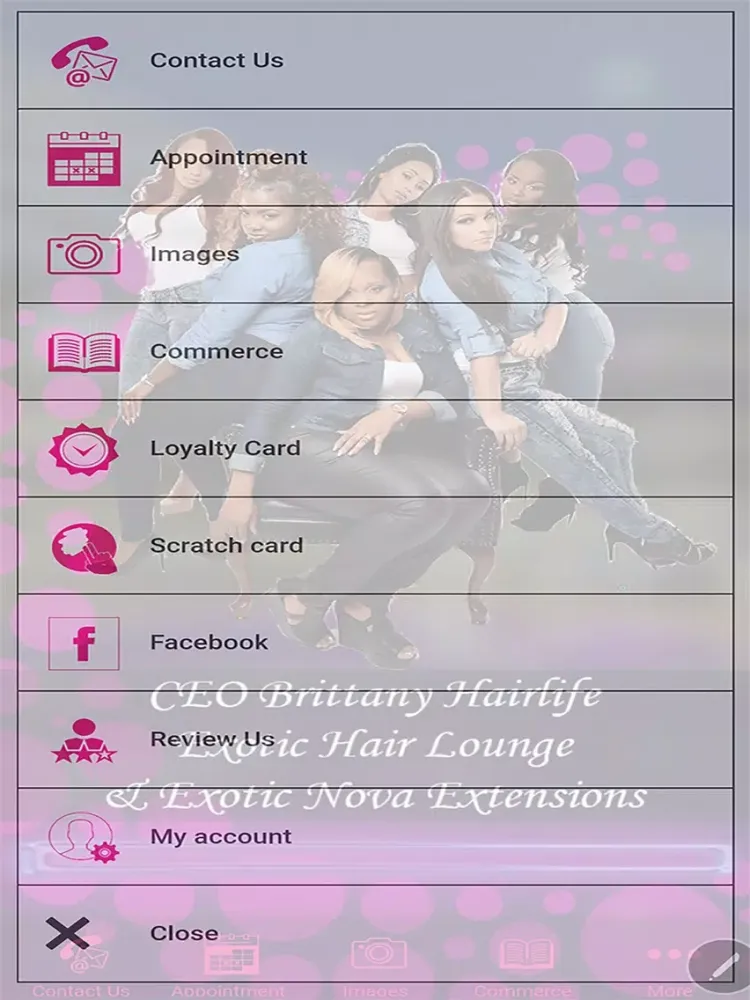Open the Scratch card item

point(226,545)
